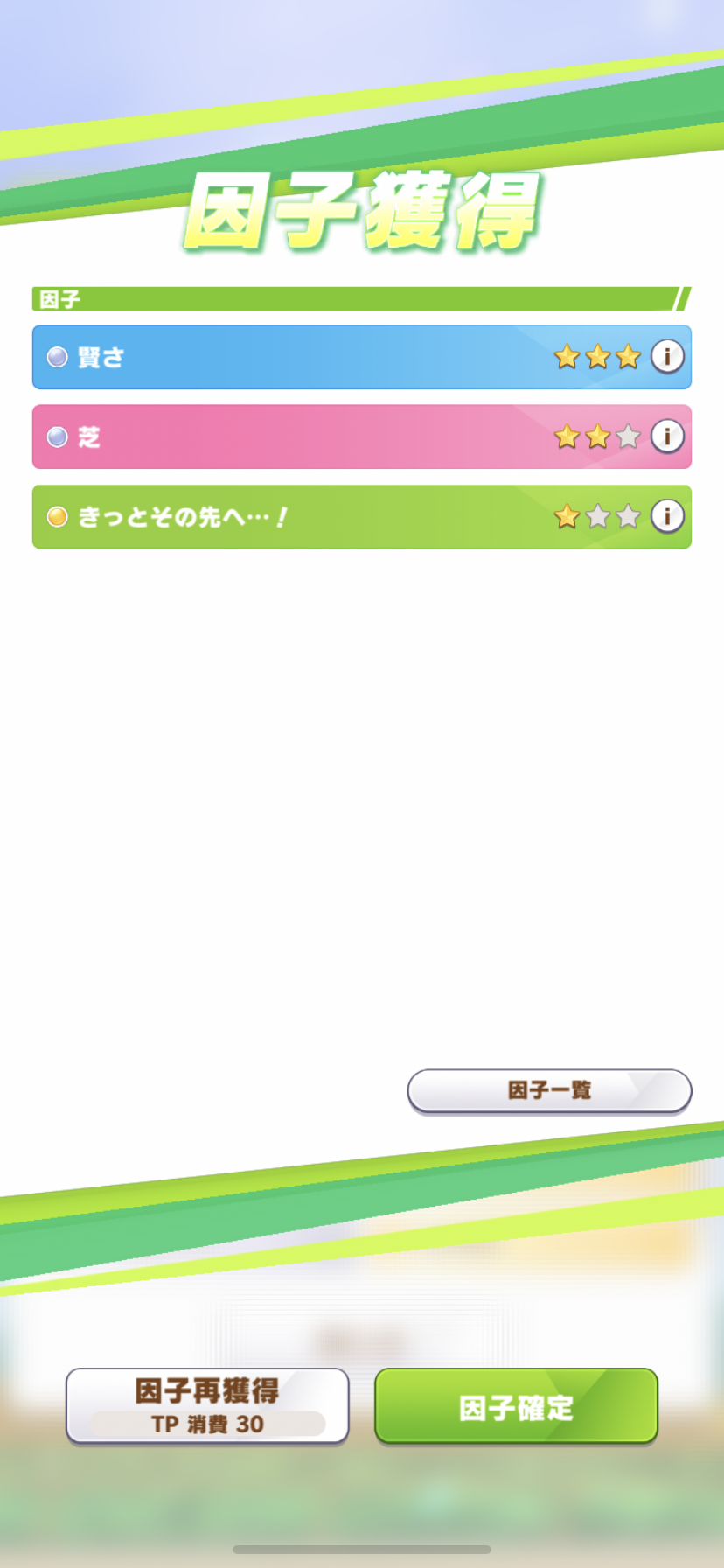
Task: Show details for the 芝 factor
Action: (667, 436)
